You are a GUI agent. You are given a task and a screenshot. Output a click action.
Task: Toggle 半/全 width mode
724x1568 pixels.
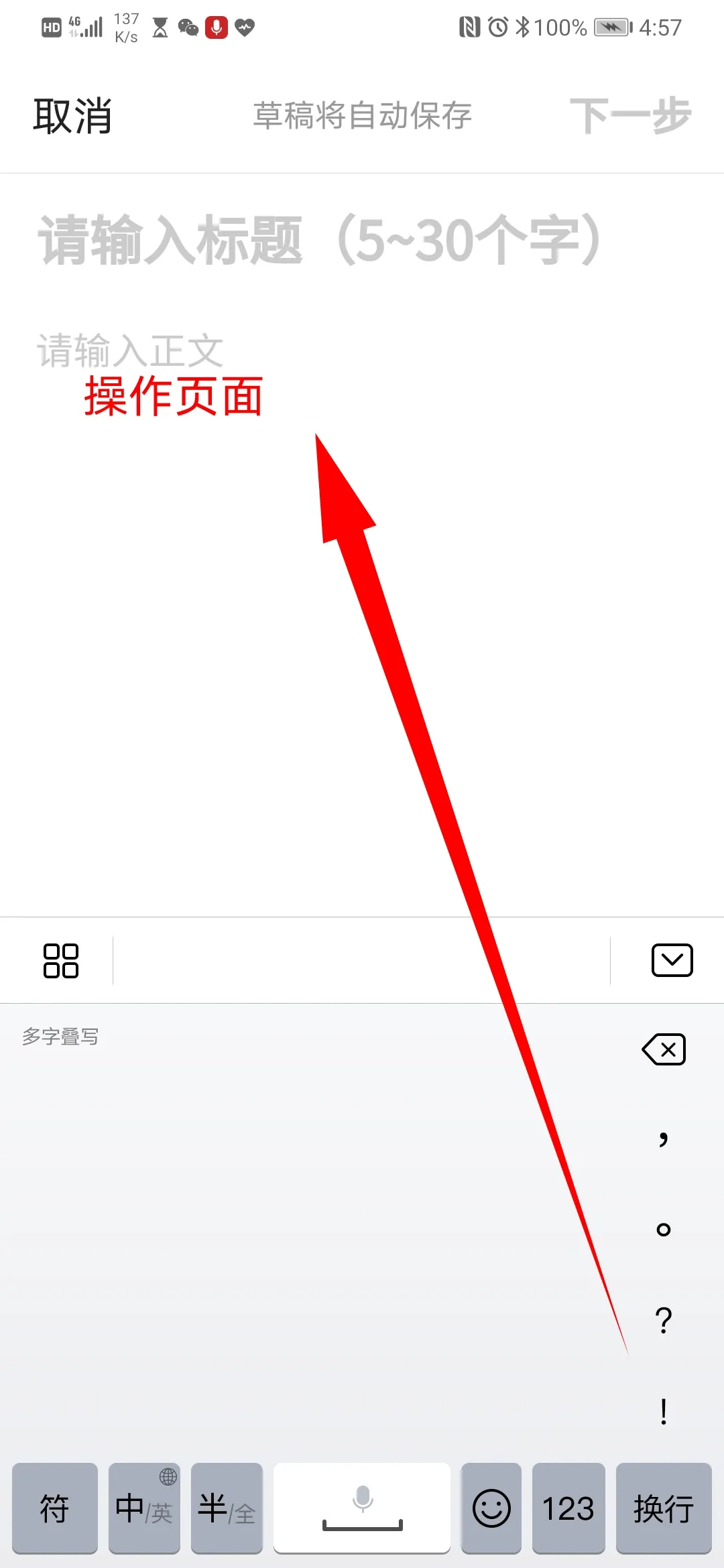click(227, 1508)
